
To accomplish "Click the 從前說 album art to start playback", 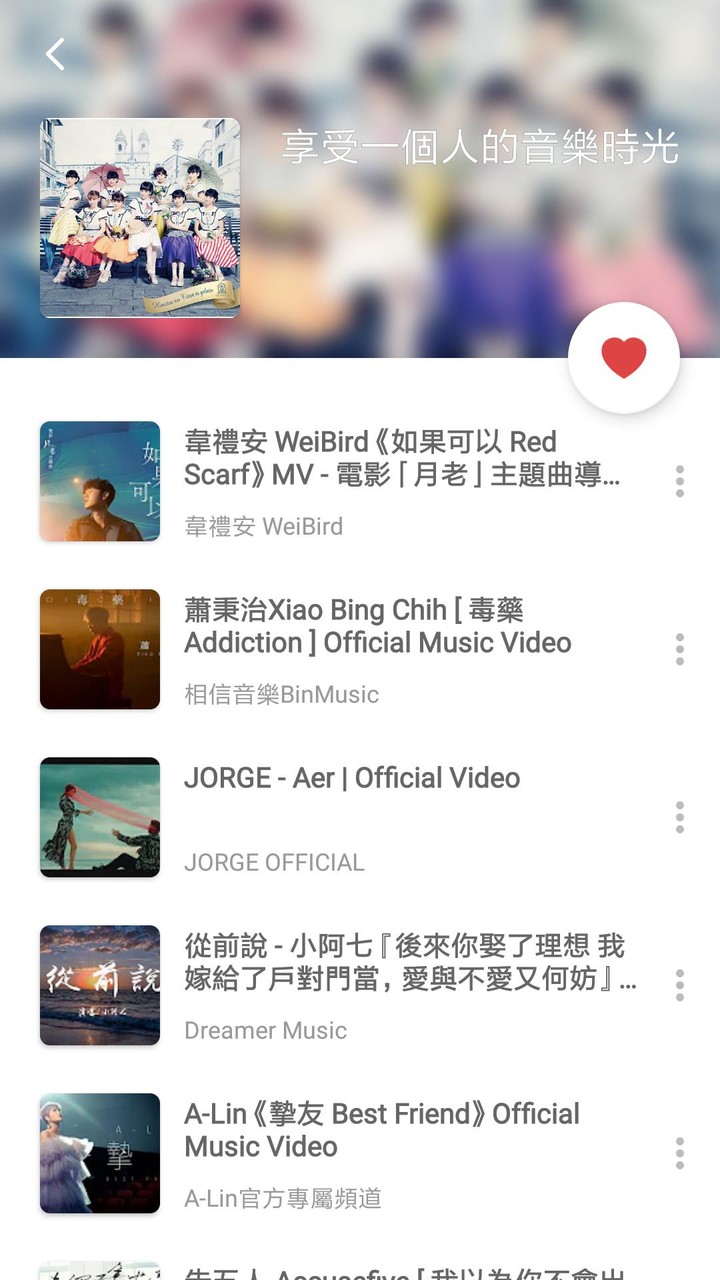I will [x=99, y=985].
